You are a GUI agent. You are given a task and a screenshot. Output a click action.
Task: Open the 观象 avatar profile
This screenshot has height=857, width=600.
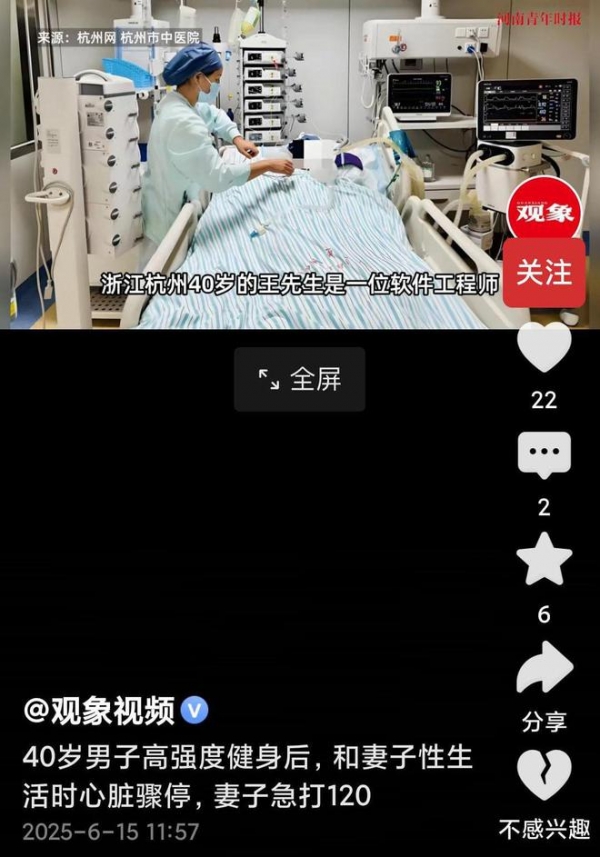(544, 212)
